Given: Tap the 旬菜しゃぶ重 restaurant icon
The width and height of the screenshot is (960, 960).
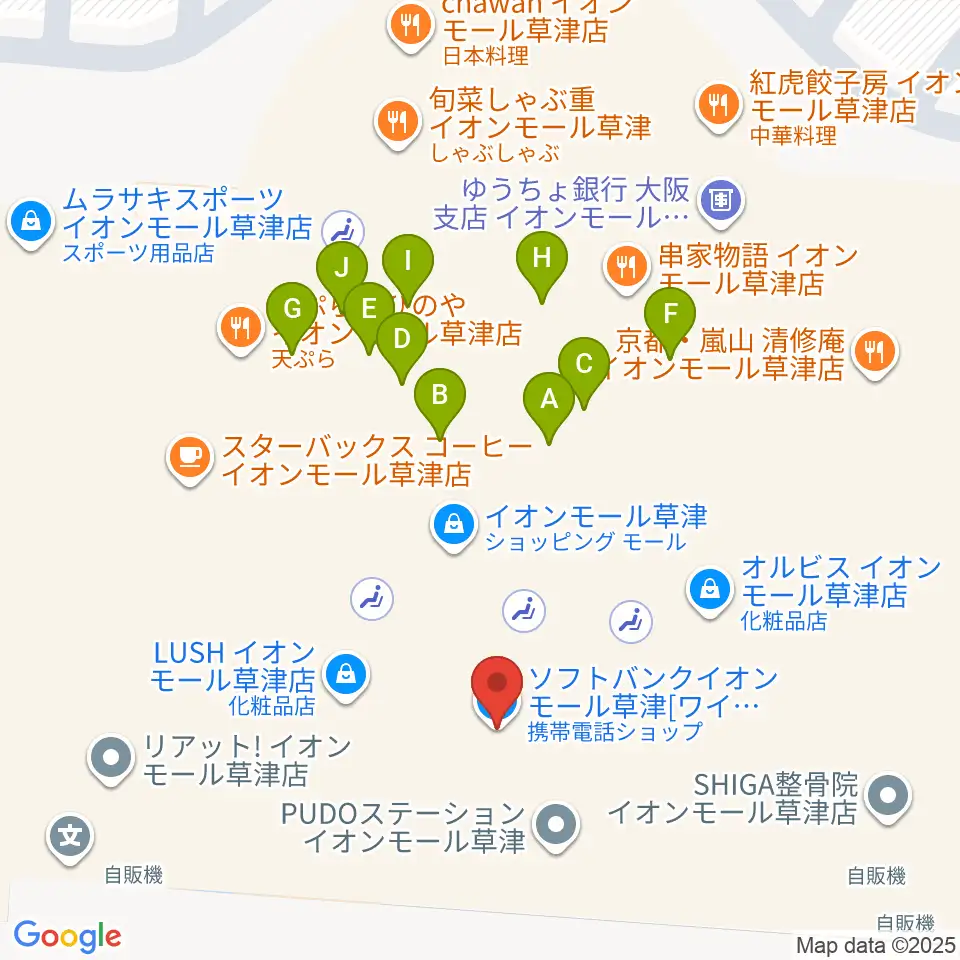Looking at the screenshot, I should (x=397, y=122).
